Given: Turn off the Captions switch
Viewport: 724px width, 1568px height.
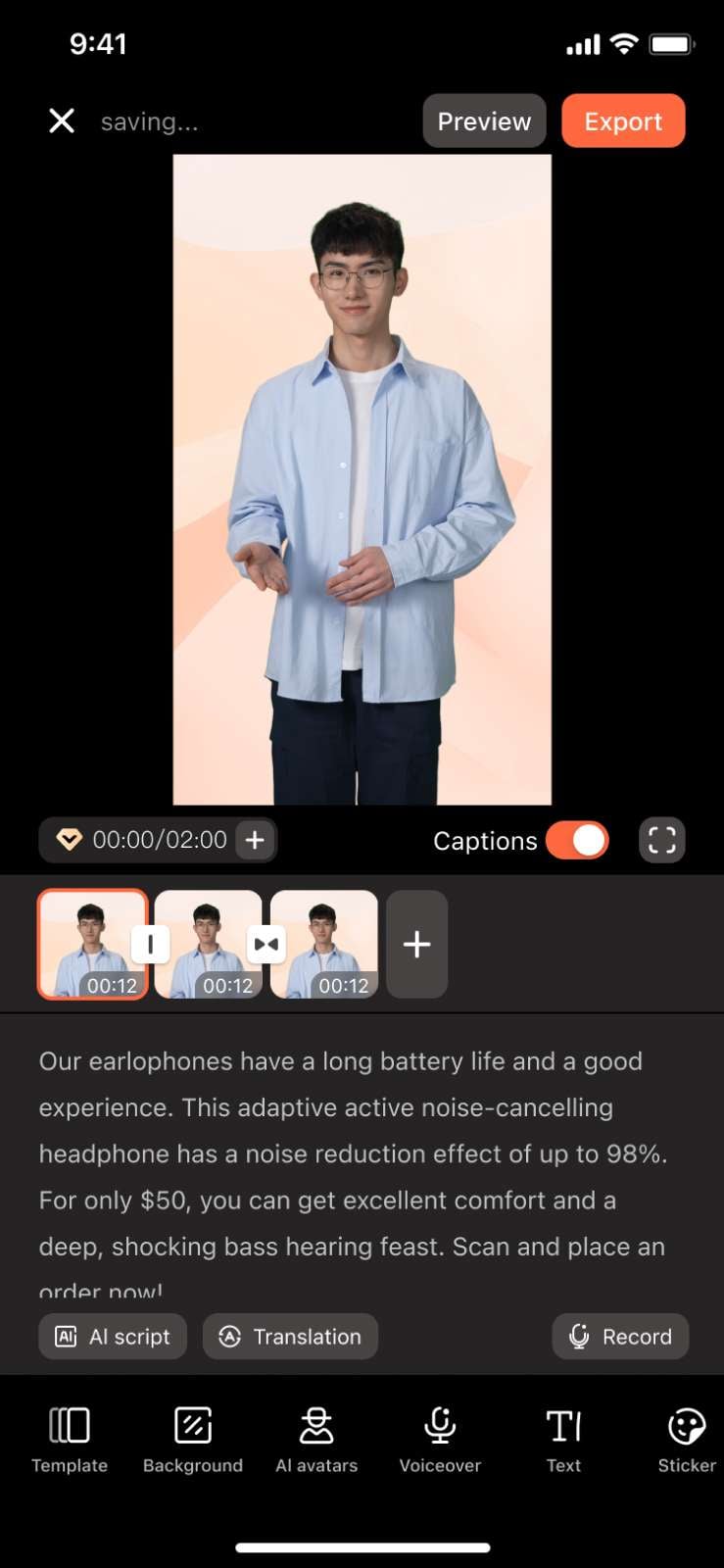Looking at the screenshot, I should pyautogui.click(x=577, y=840).
